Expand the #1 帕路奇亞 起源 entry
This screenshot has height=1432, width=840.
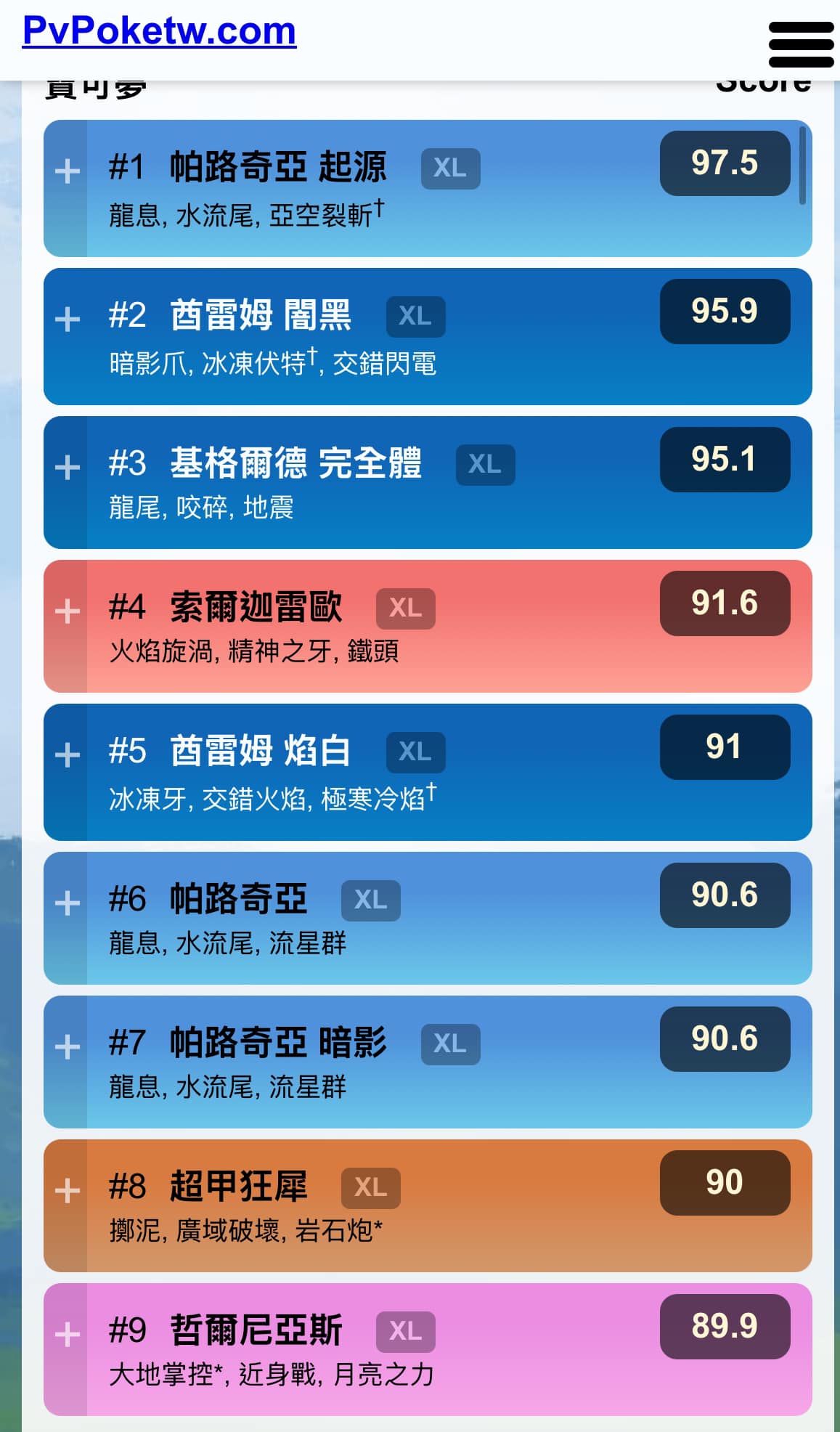pyautogui.click(x=67, y=172)
